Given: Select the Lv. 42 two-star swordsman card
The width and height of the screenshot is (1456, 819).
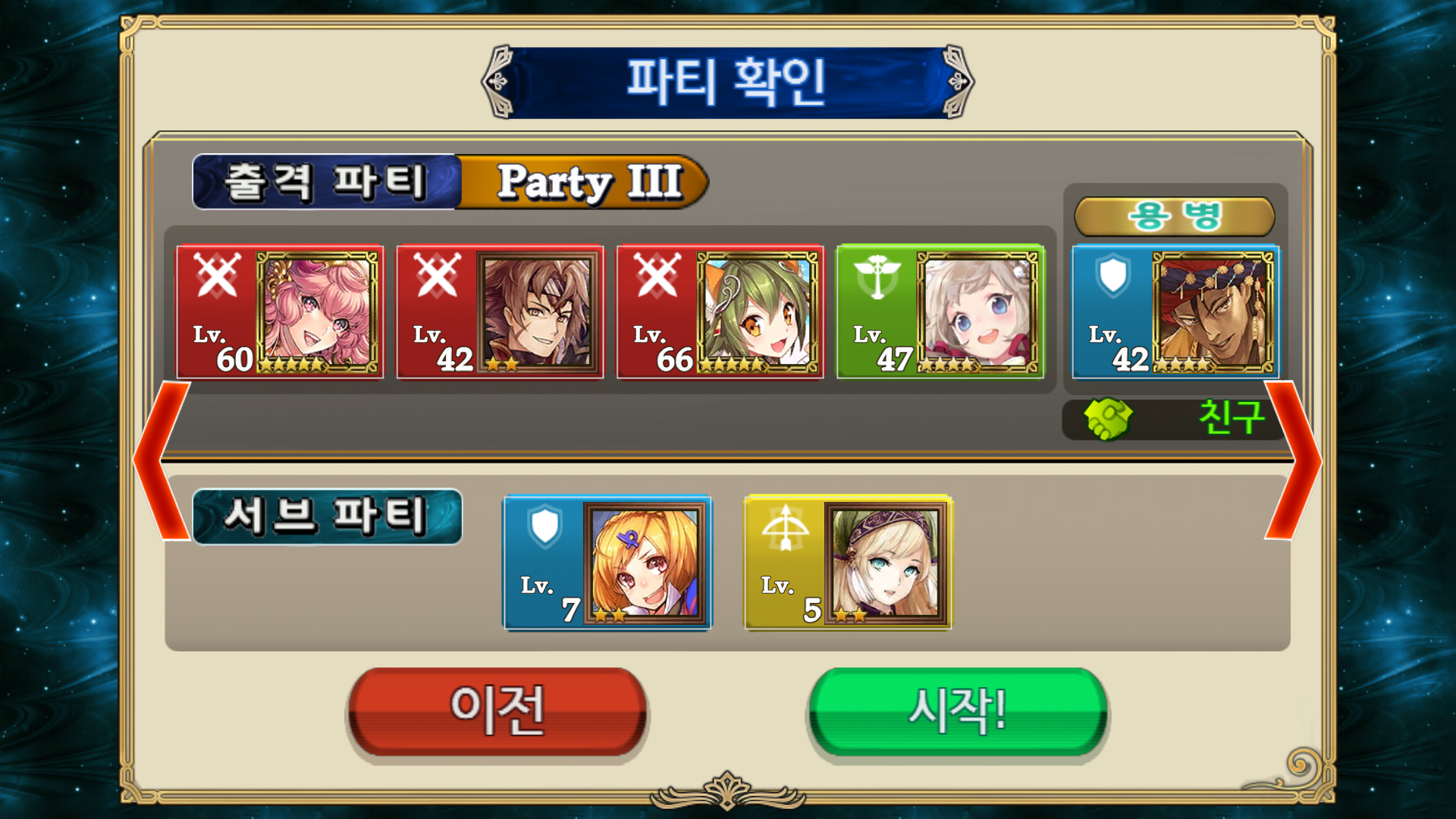Looking at the screenshot, I should tap(500, 312).
